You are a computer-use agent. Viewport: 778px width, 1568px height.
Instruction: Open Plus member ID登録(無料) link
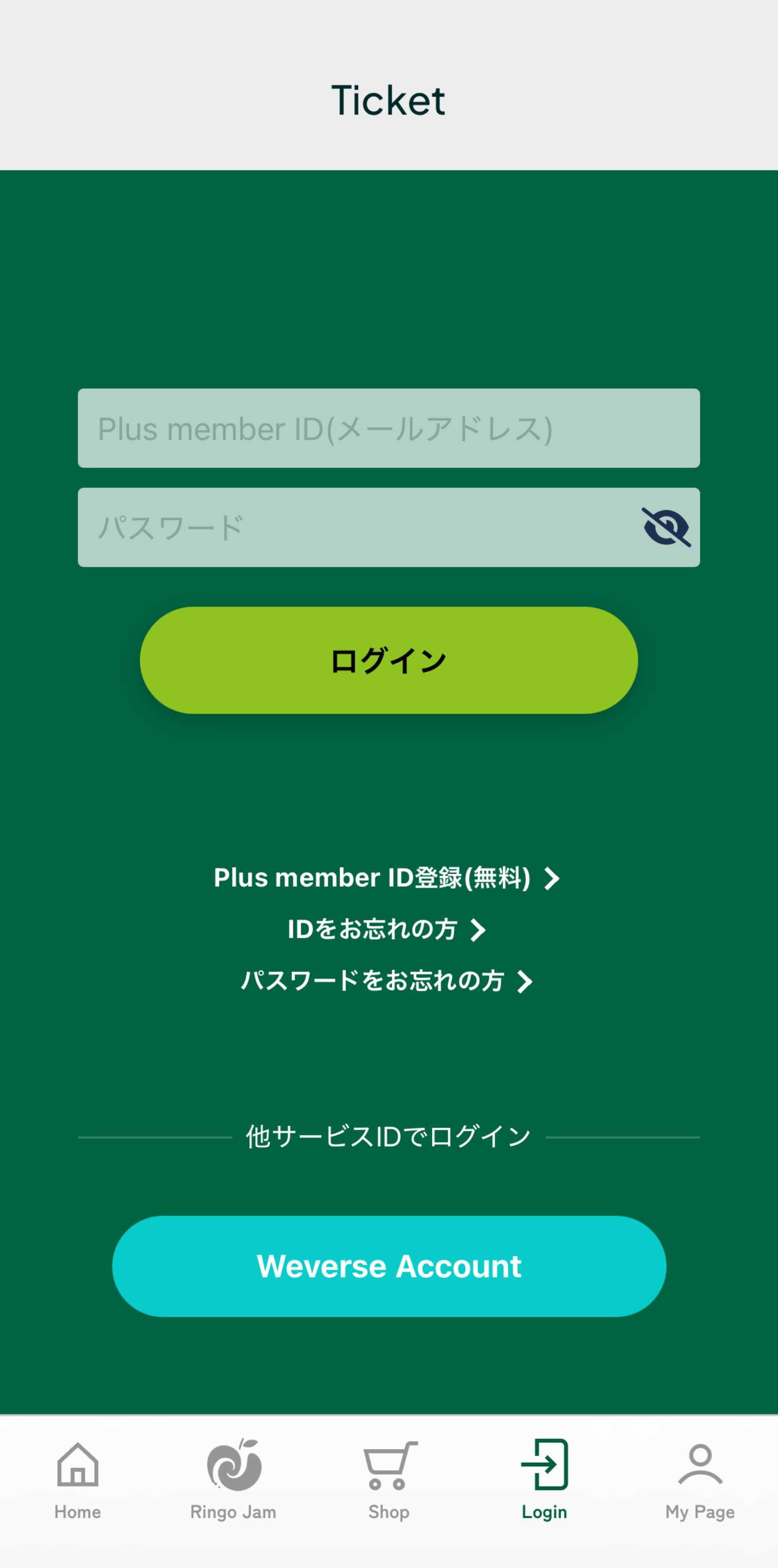(x=387, y=878)
